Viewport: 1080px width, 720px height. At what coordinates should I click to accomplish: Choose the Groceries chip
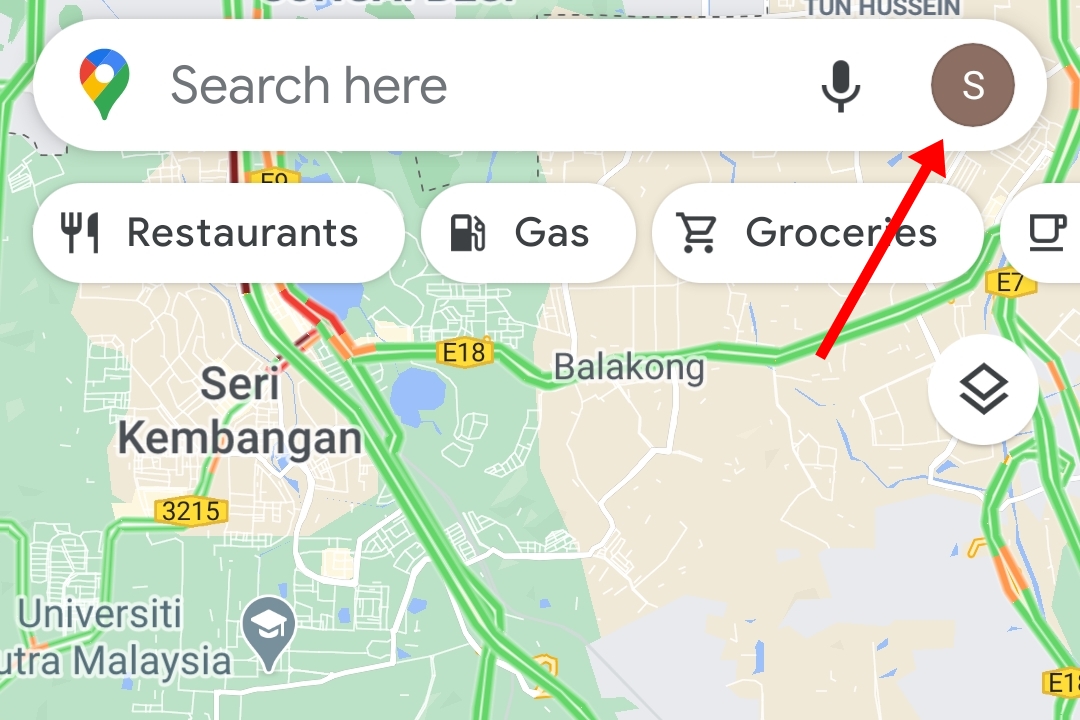pos(817,233)
